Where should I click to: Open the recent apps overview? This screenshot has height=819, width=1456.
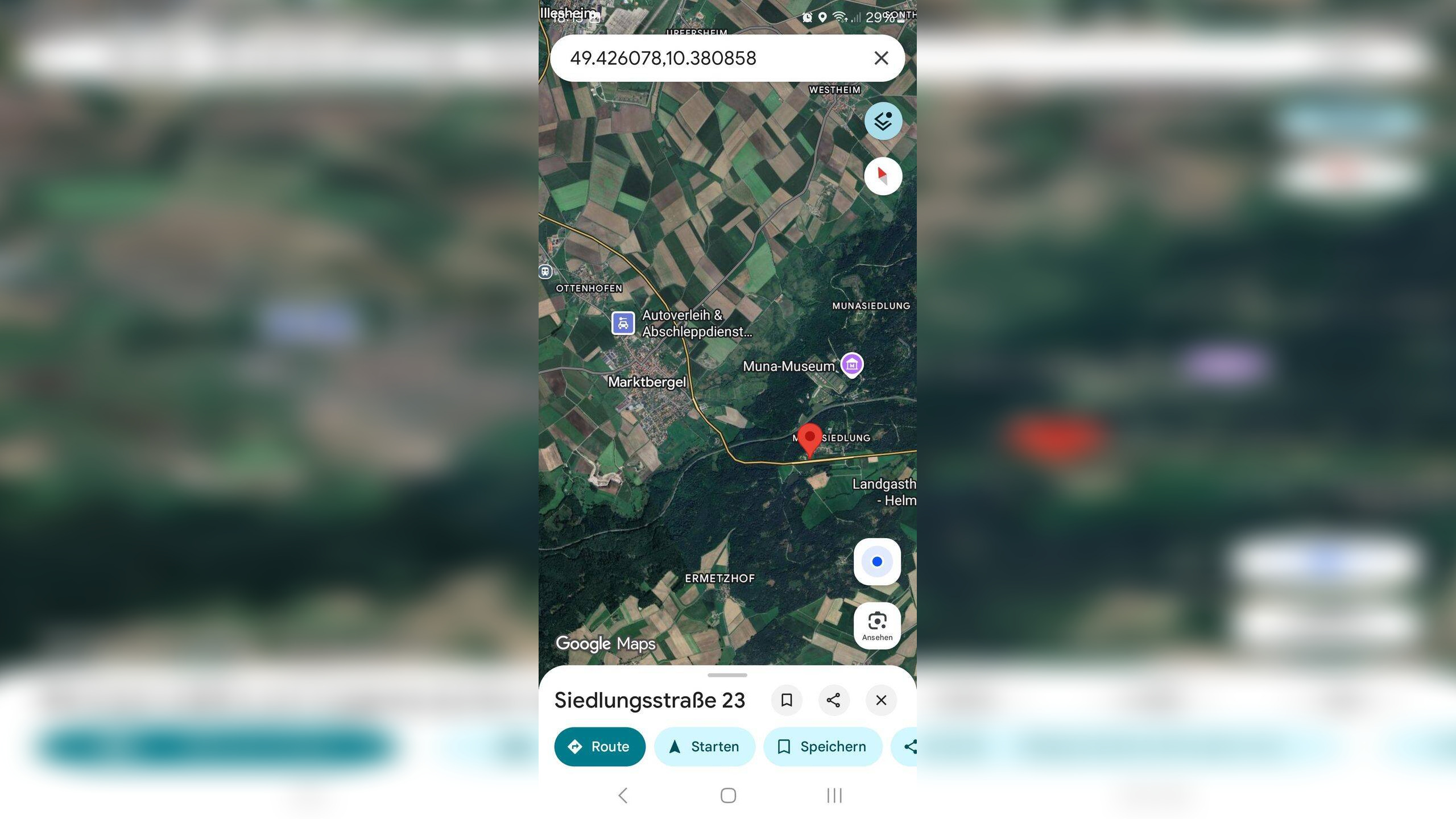click(834, 795)
